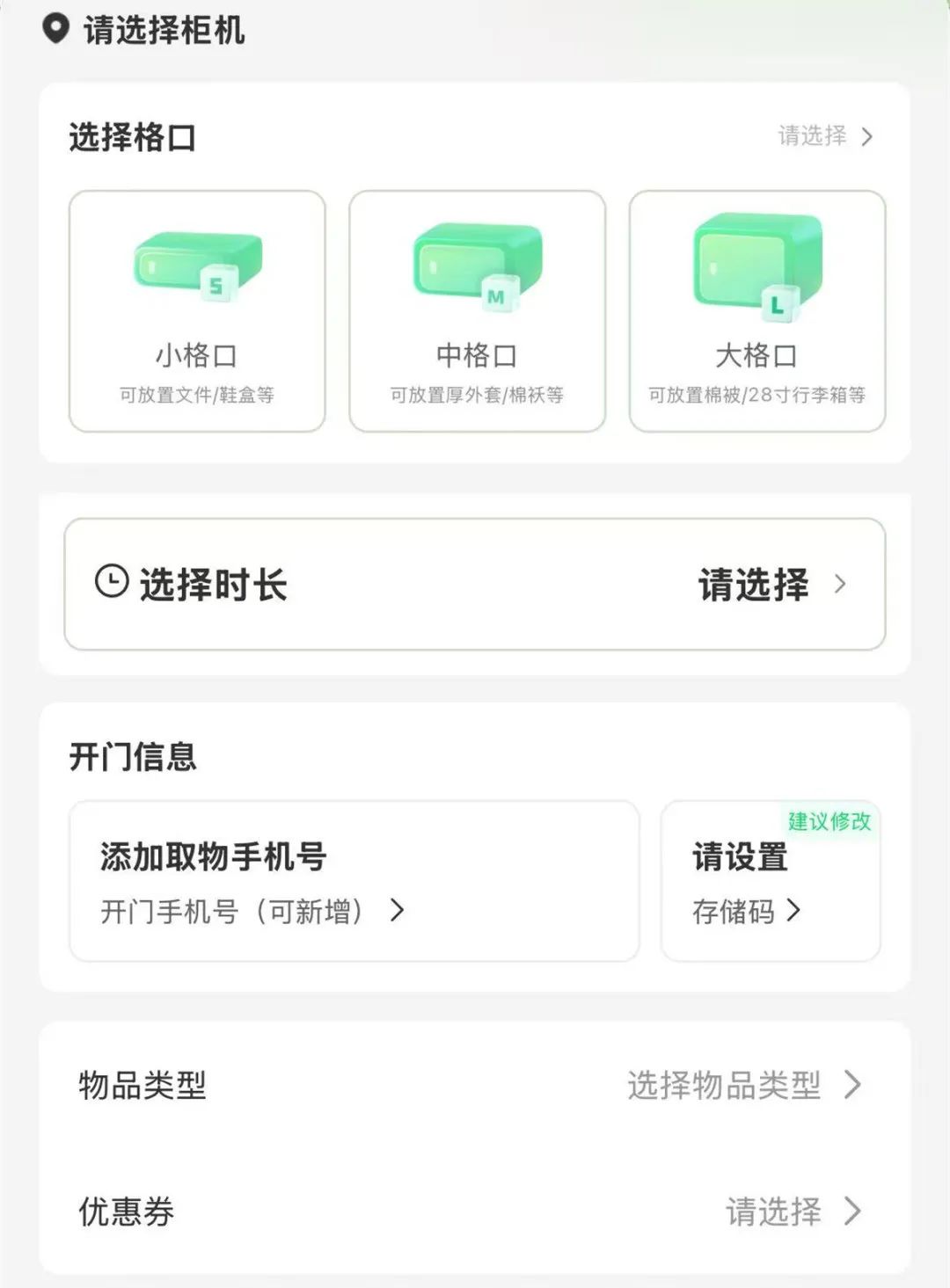The width and height of the screenshot is (950, 1288).
Task: Add a pickup phone via 添加取物手机号
Action: pos(354,881)
